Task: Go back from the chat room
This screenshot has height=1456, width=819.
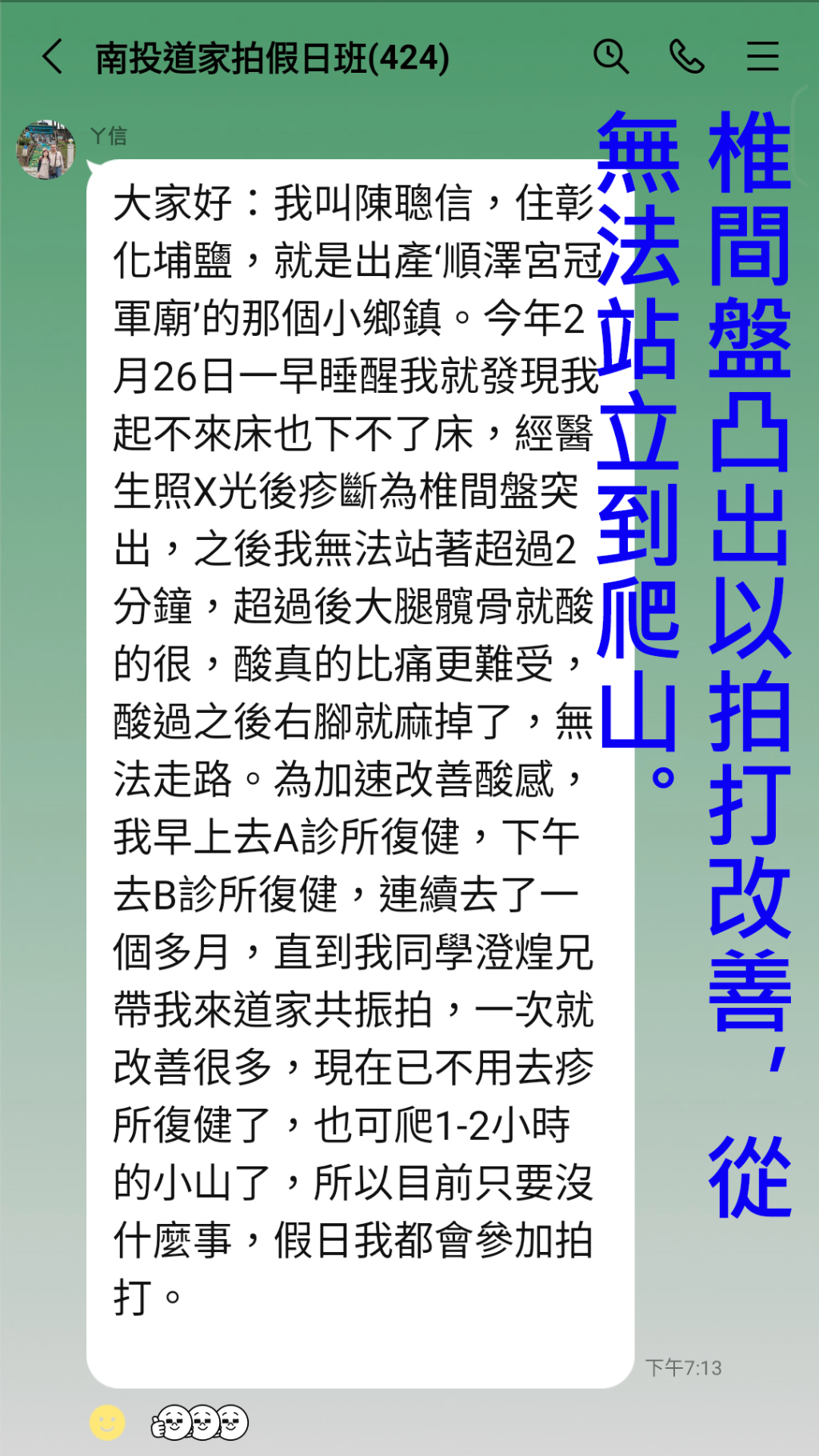Action: pos(53,58)
